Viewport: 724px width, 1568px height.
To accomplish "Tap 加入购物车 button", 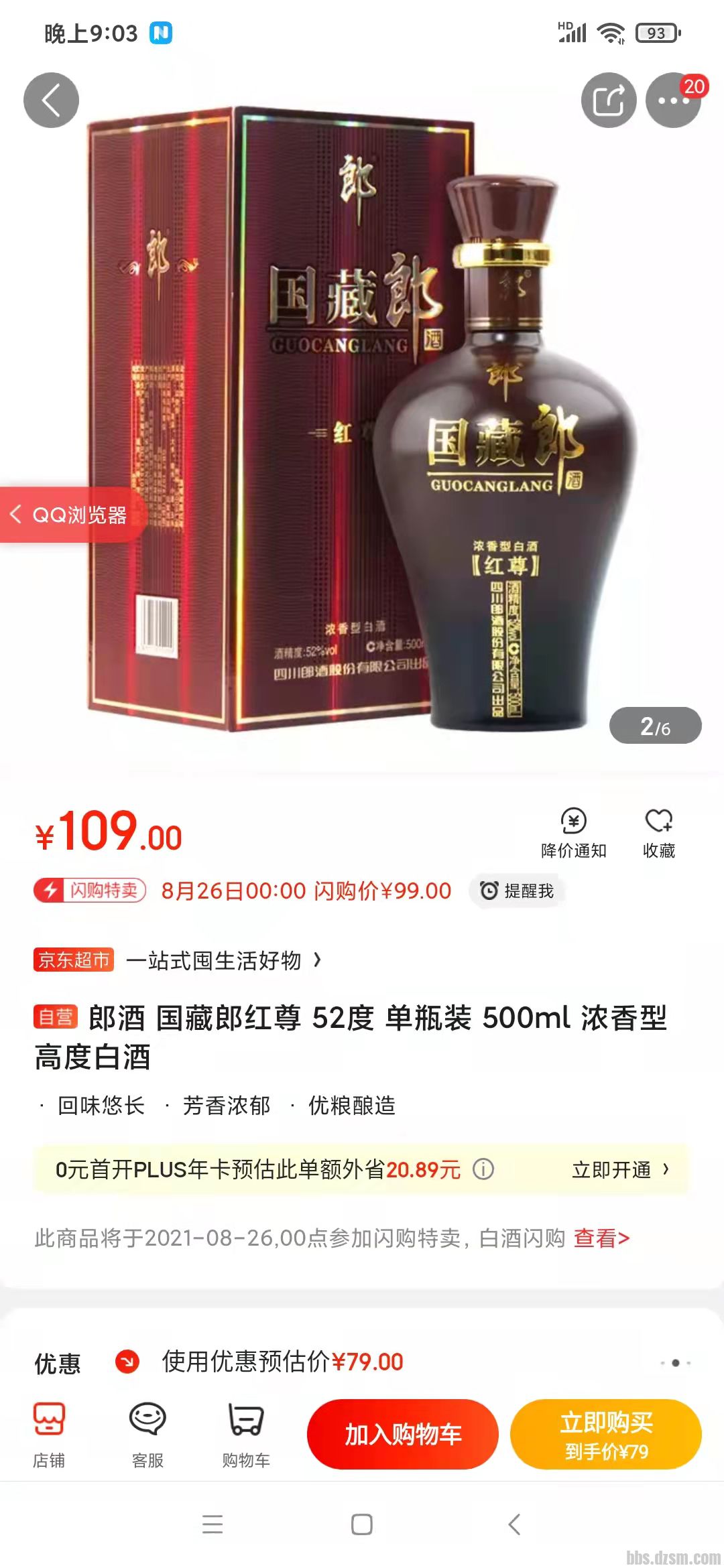I will click(403, 1434).
